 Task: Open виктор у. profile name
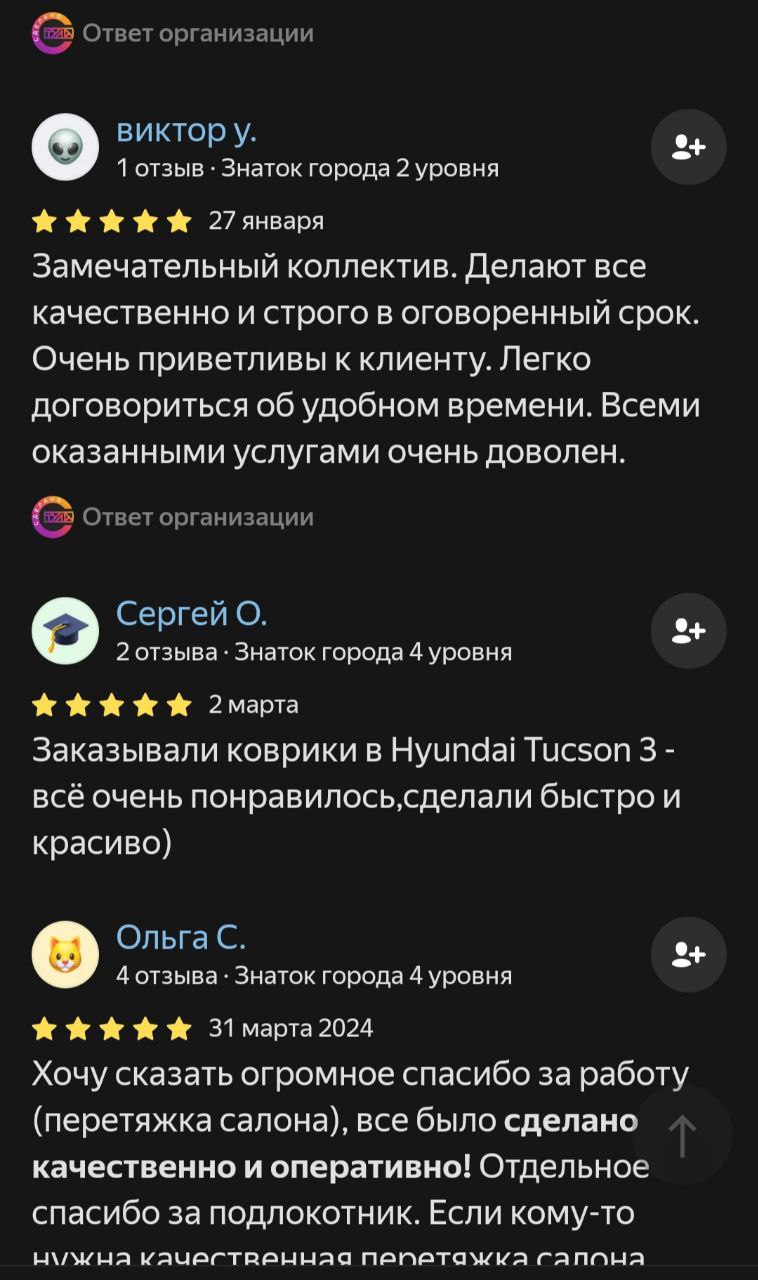click(187, 130)
